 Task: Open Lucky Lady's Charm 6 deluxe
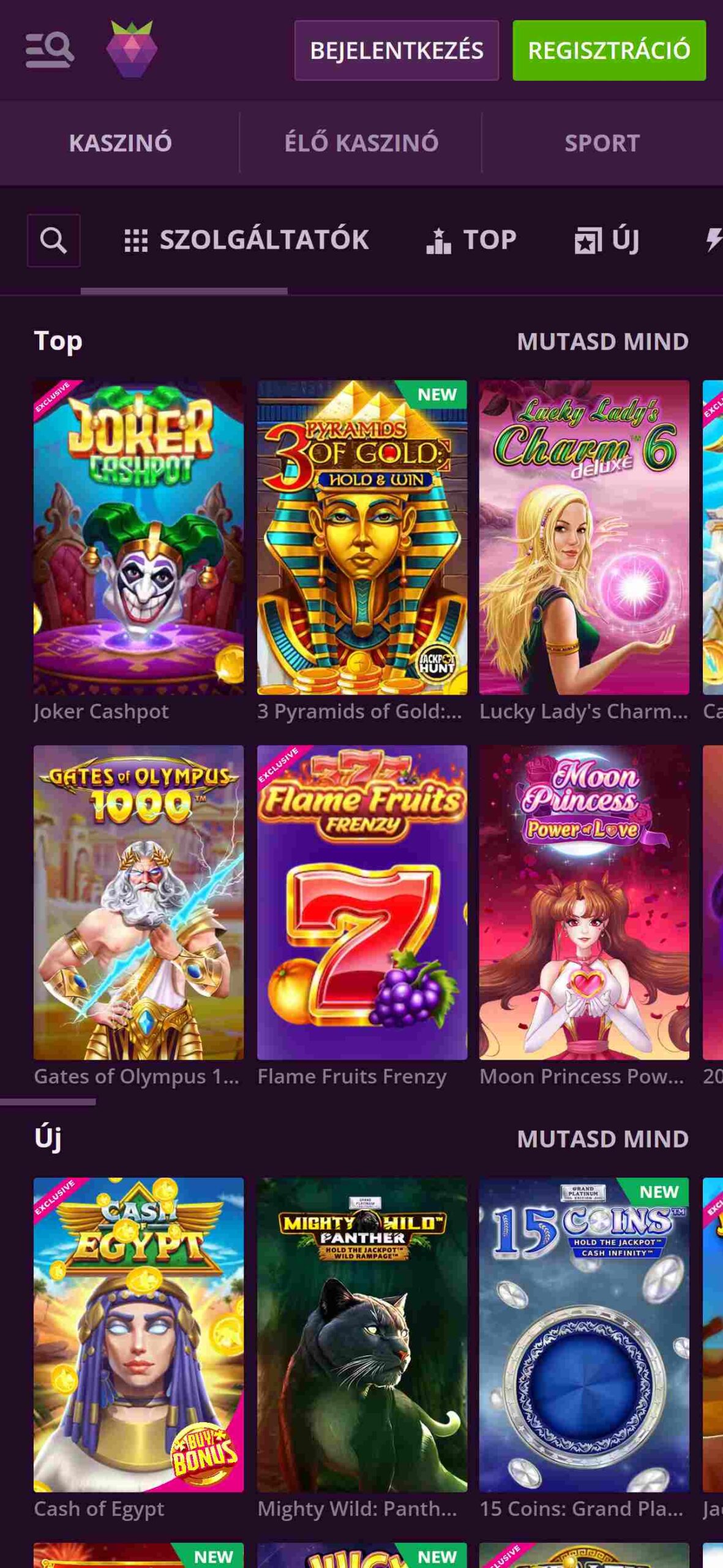click(x=584, y=537)
